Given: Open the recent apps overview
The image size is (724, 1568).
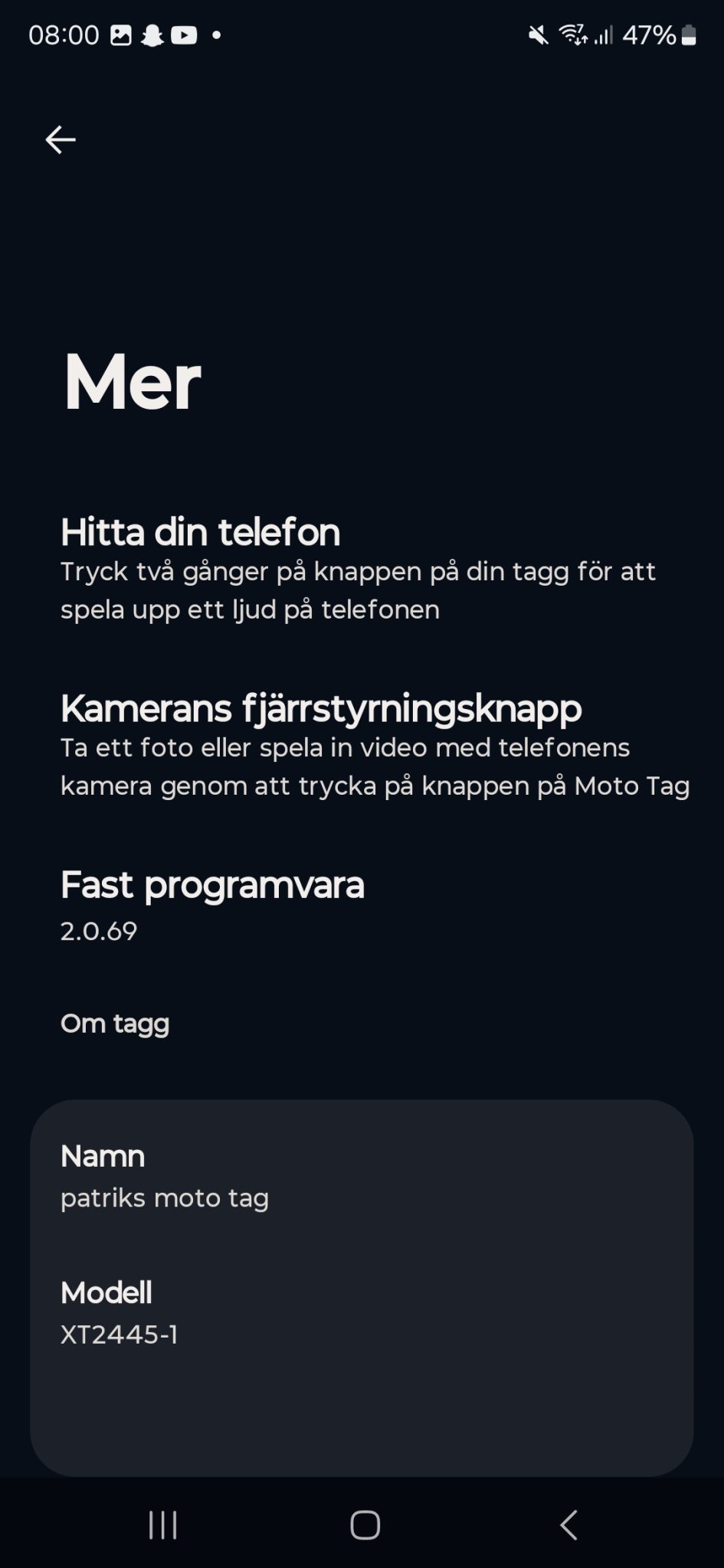Looking at the screenshot, I should coord(162,1525).
